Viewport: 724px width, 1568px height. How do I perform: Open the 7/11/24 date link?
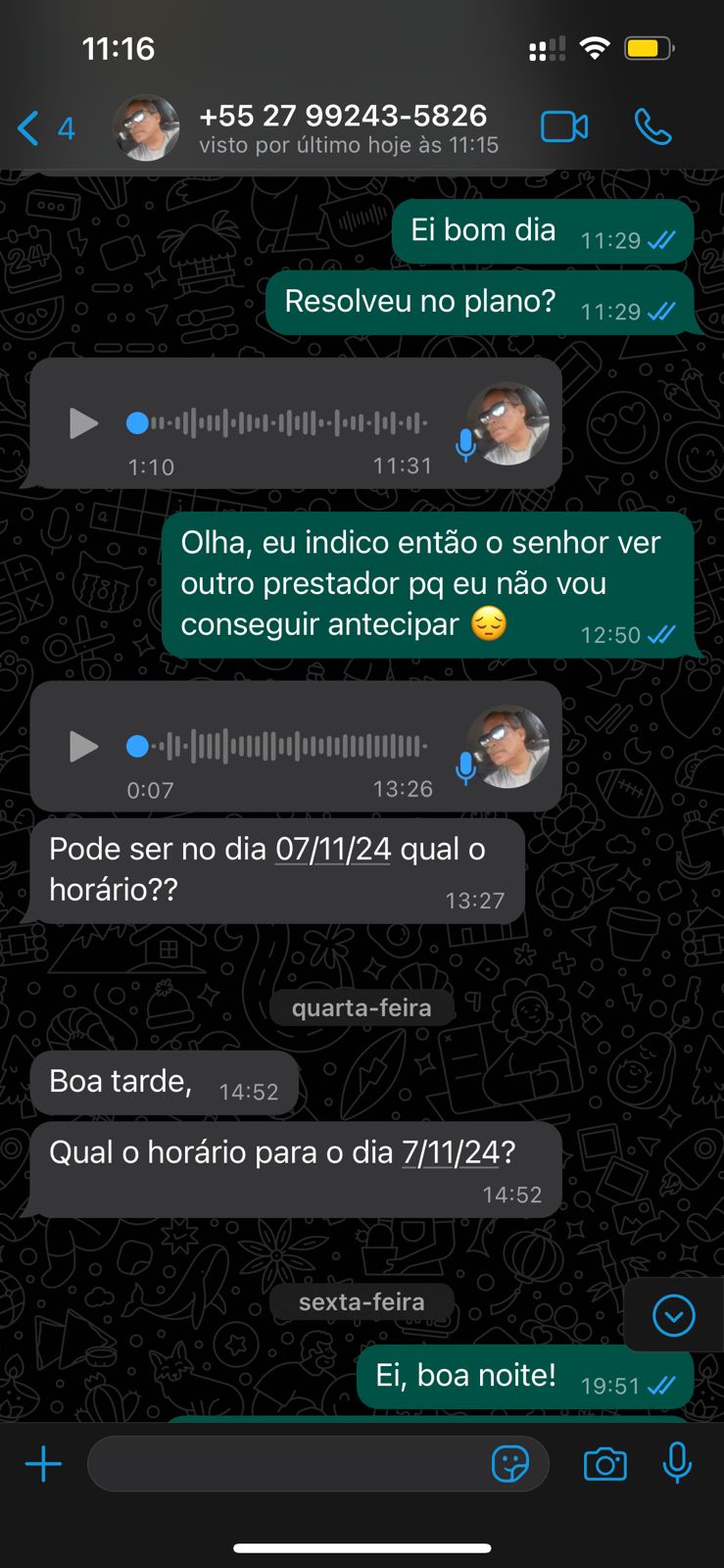coord(451,1152)
